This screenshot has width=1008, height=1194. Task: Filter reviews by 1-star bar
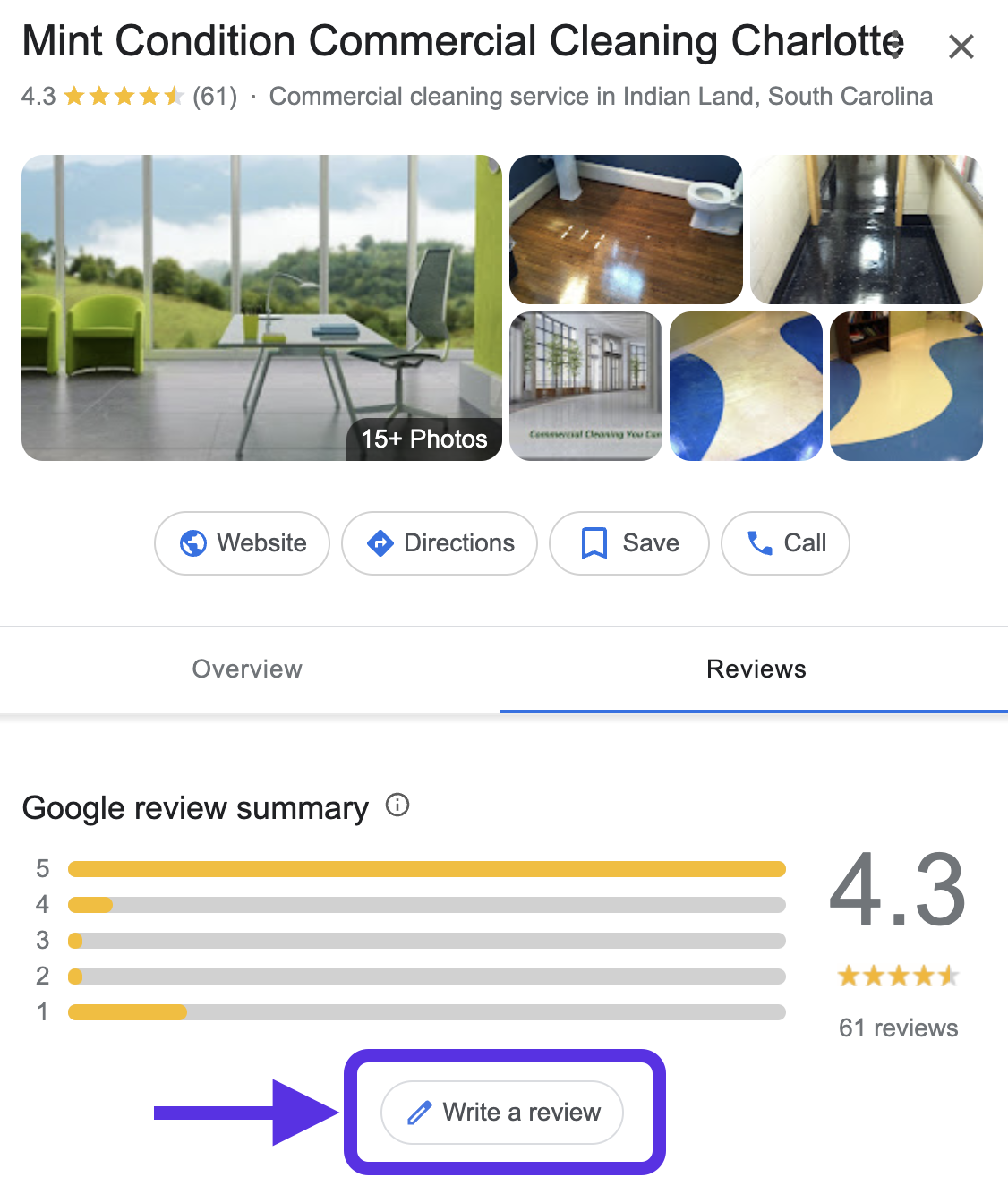[426, 1012]
